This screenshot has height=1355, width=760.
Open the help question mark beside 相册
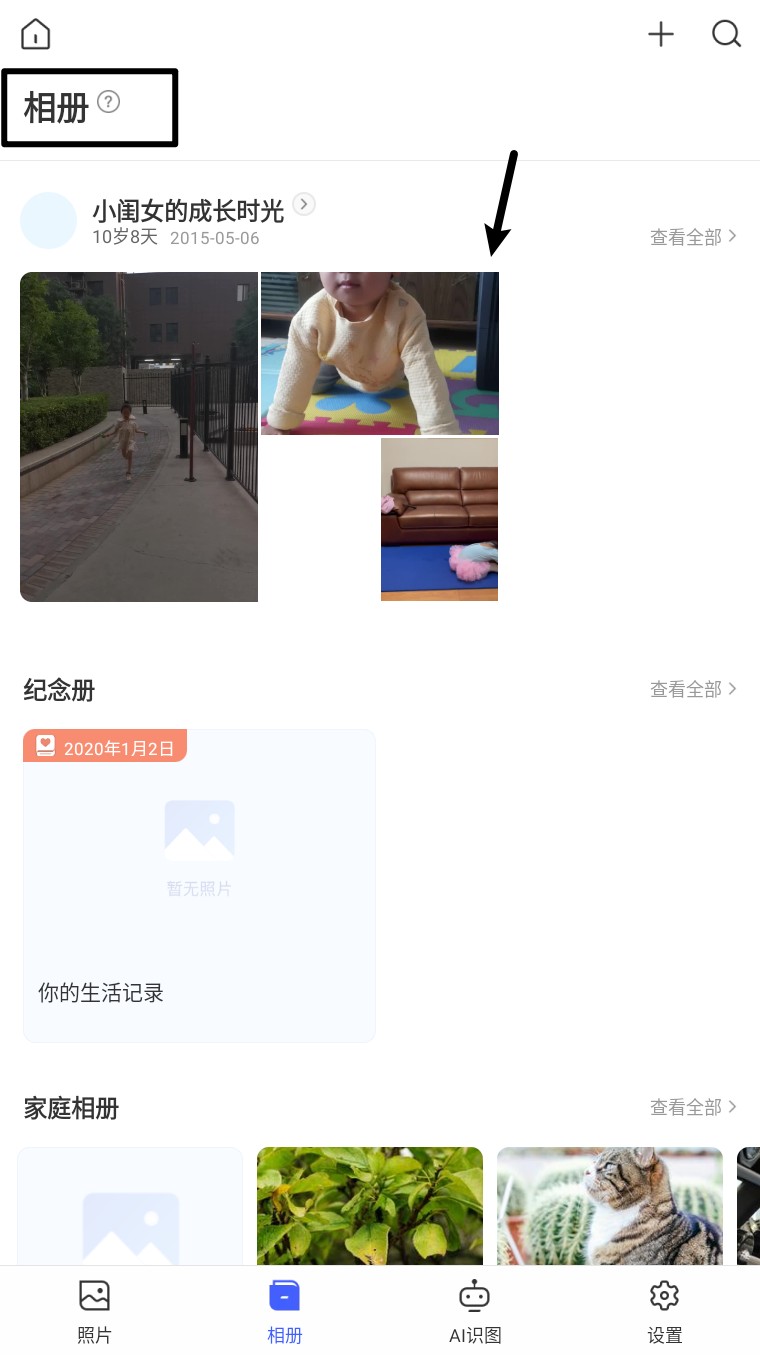click(x=109, y=101)
